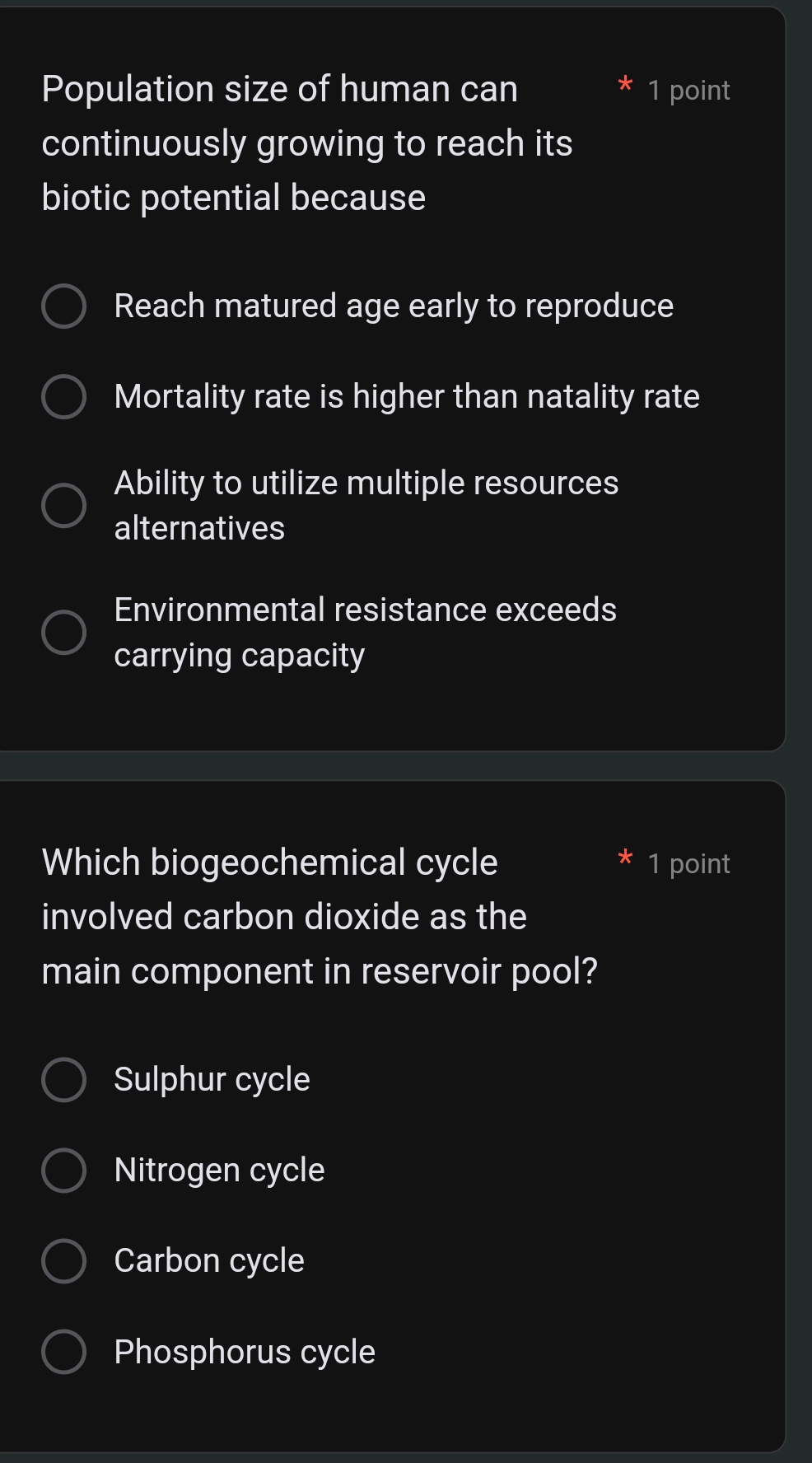Click the '1 point' label on the second question
Image resolution: width=812 pixels, height=1463 pixels.
[687, 864]
